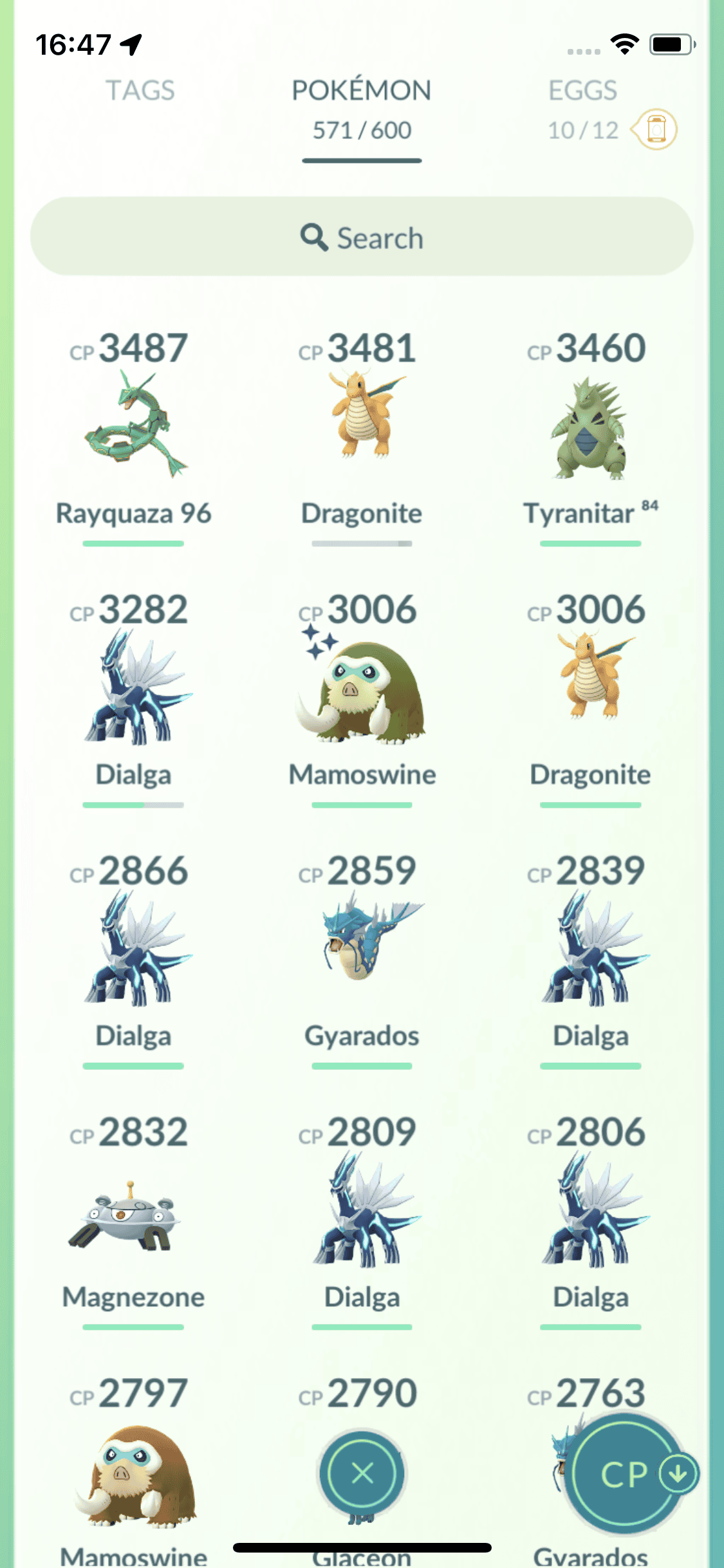Select Dialga with CP 2809
724x1568 pixels.
[x=362, y=1211]
